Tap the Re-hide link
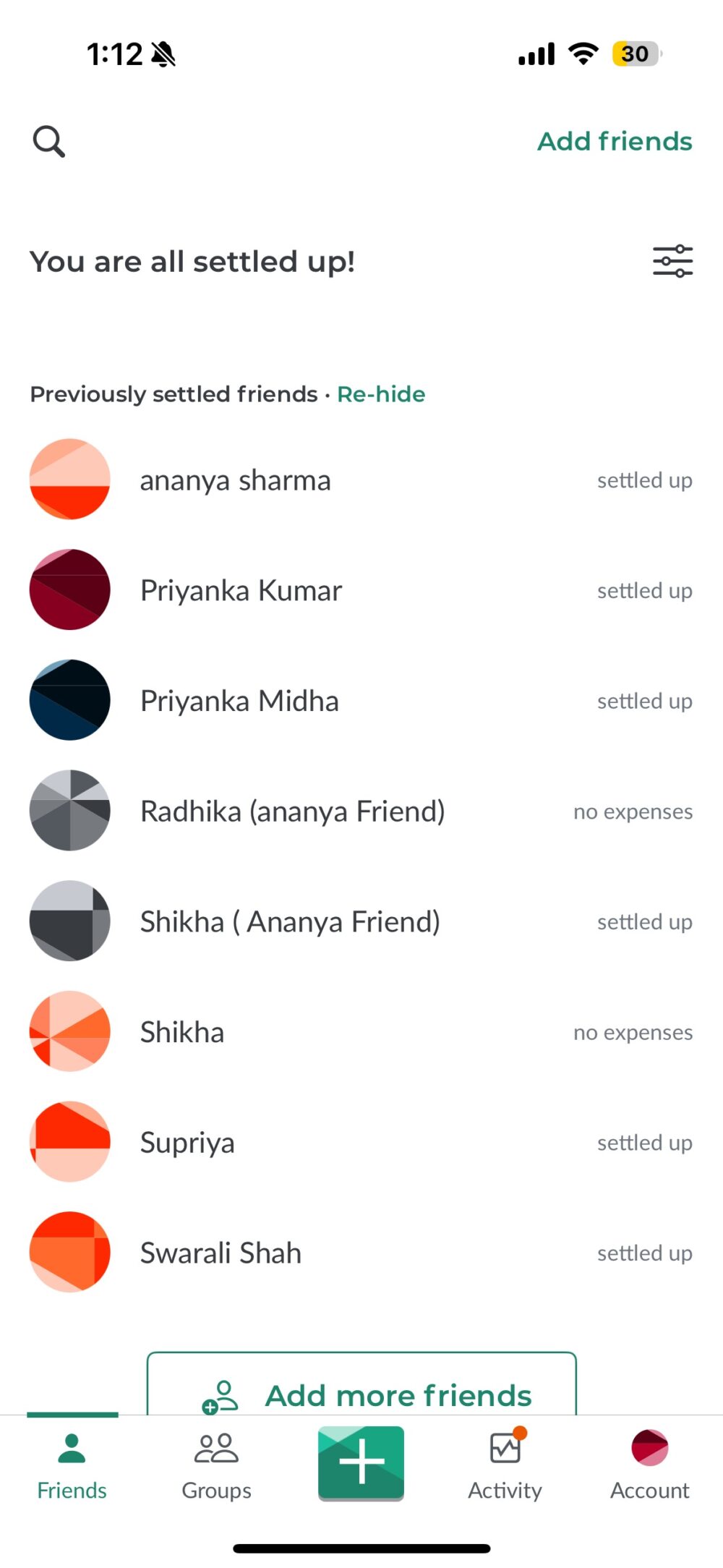 [381, 394]
